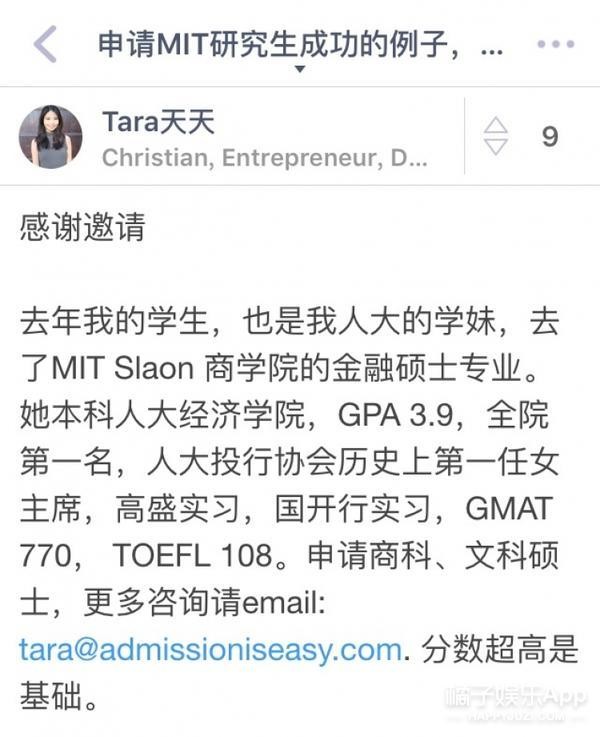Open the three-dot overflow menu
This screenshot has height=737, width=600.
555,45
